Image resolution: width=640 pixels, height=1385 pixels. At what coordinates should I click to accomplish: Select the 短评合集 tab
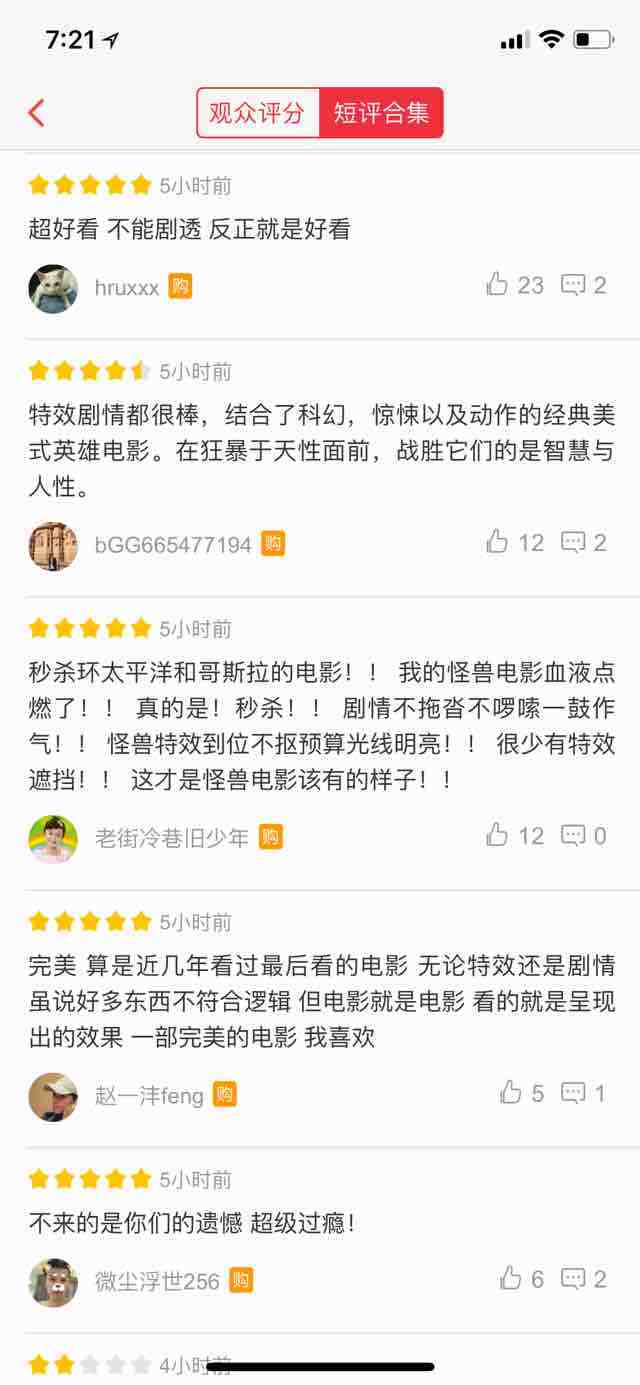coord(381,113)
